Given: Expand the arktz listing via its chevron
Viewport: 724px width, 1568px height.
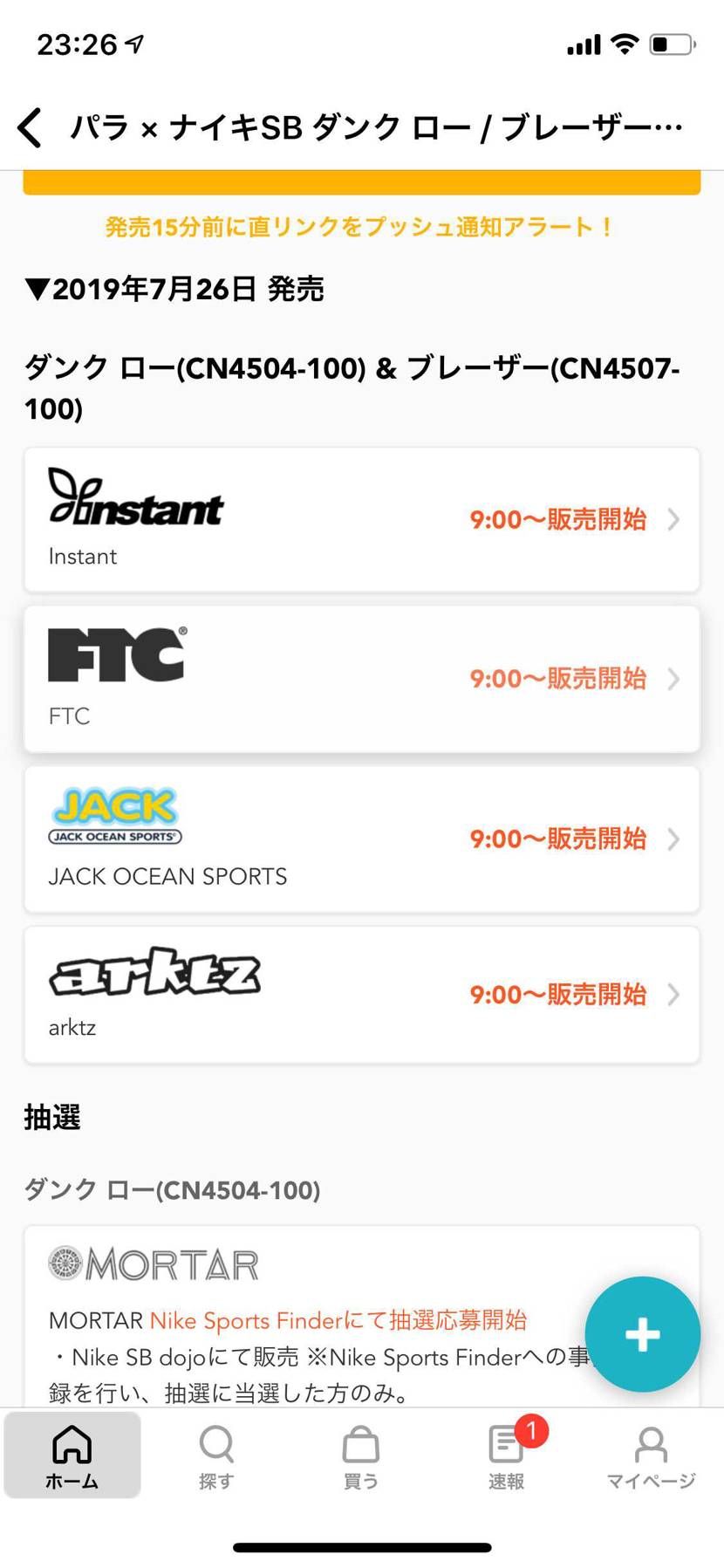Looking at the screenshot, I should [673, 994].
